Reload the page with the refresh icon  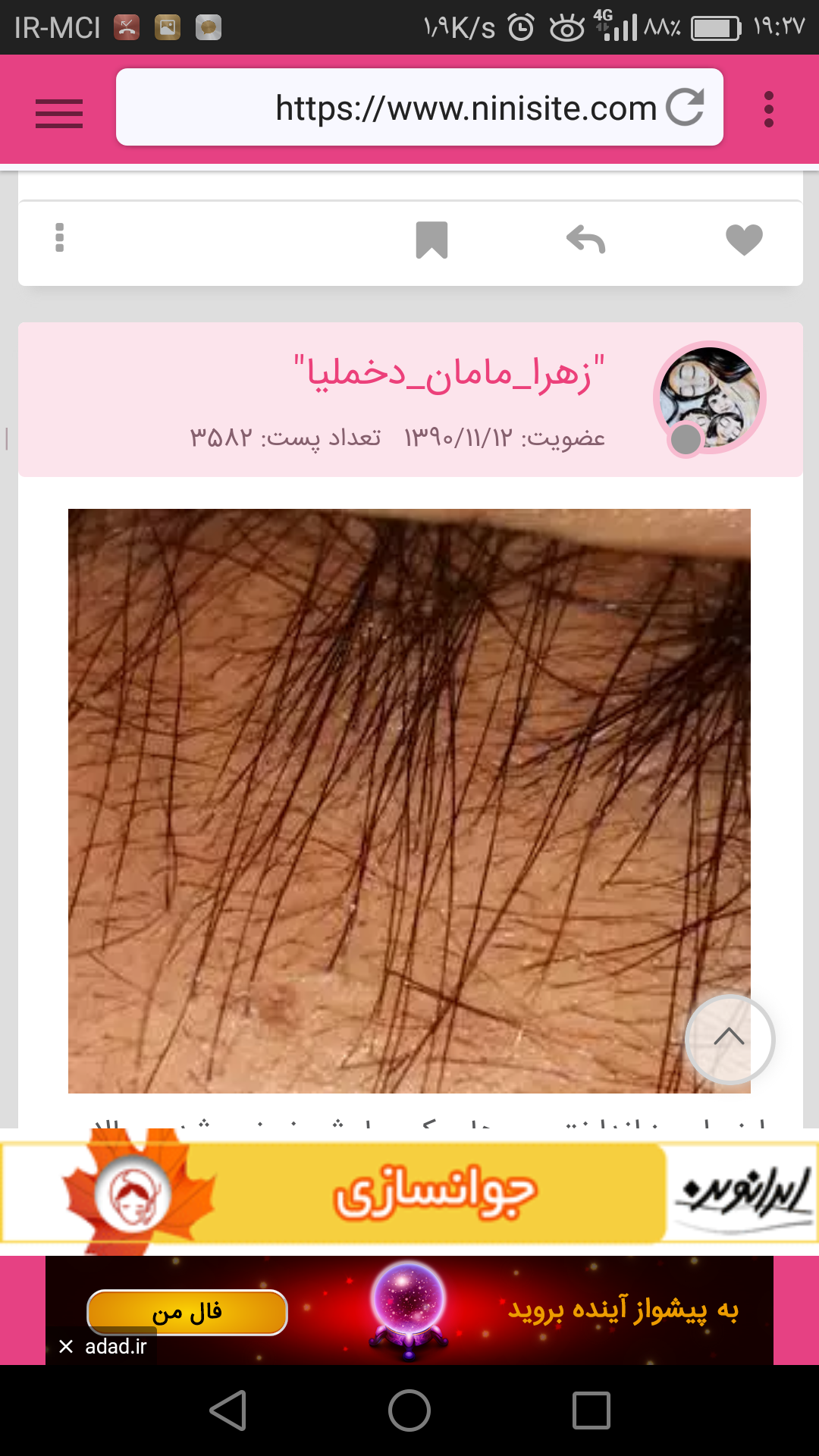[685, 107]
